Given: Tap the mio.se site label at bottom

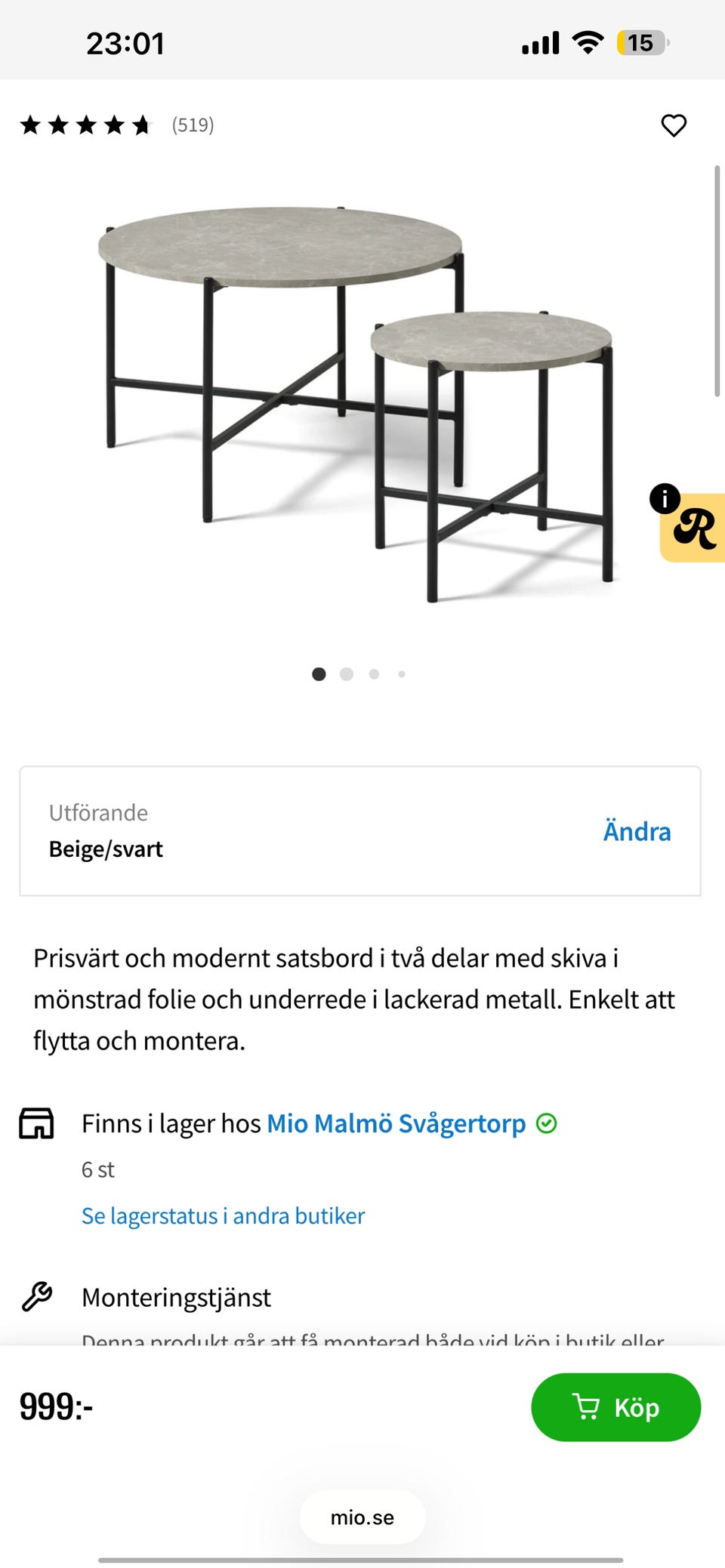Looking at the screenshot, I should click(362, 1518).
